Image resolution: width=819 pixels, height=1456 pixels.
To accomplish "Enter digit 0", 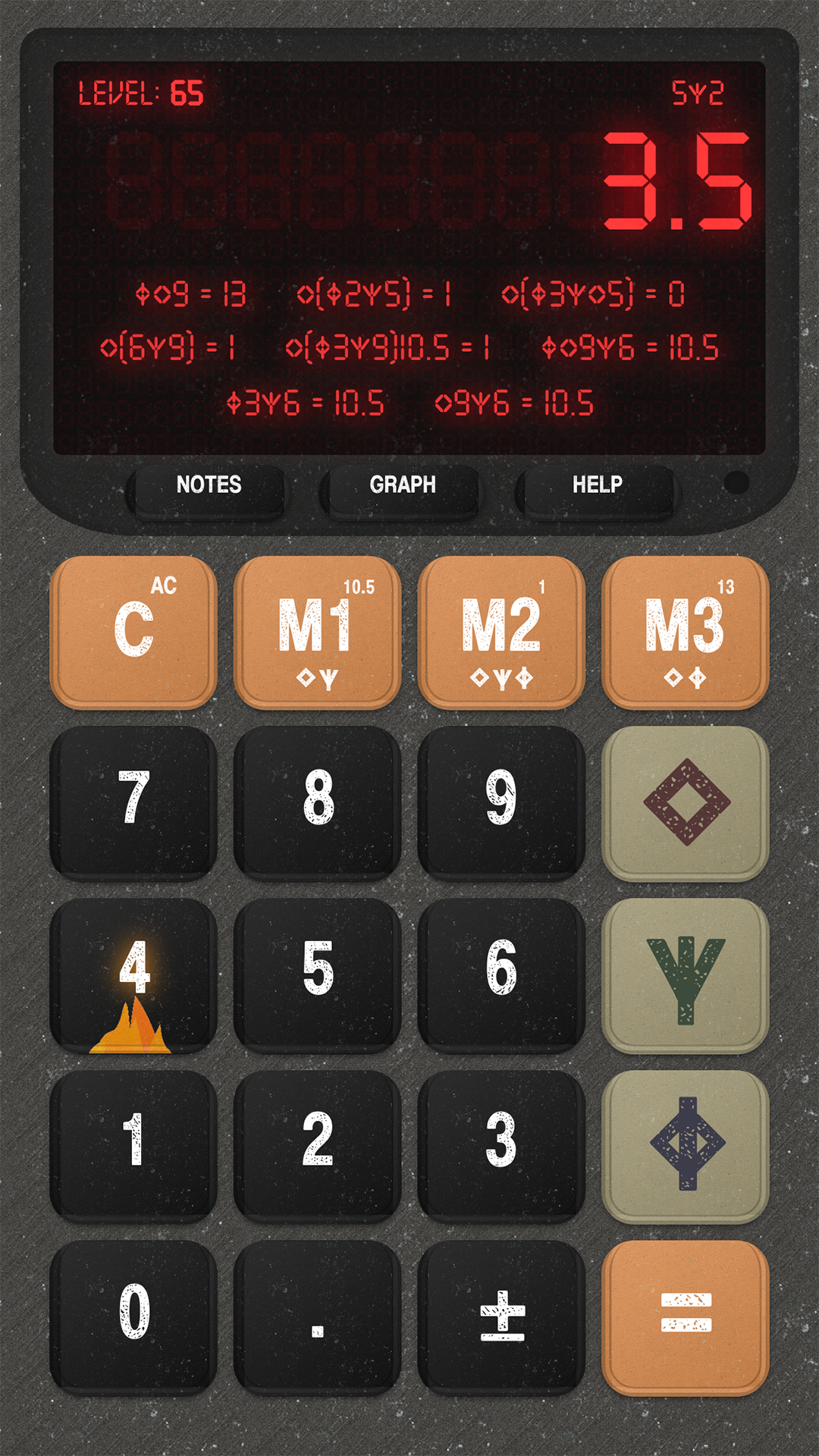I will click(x=133, y=1316).
